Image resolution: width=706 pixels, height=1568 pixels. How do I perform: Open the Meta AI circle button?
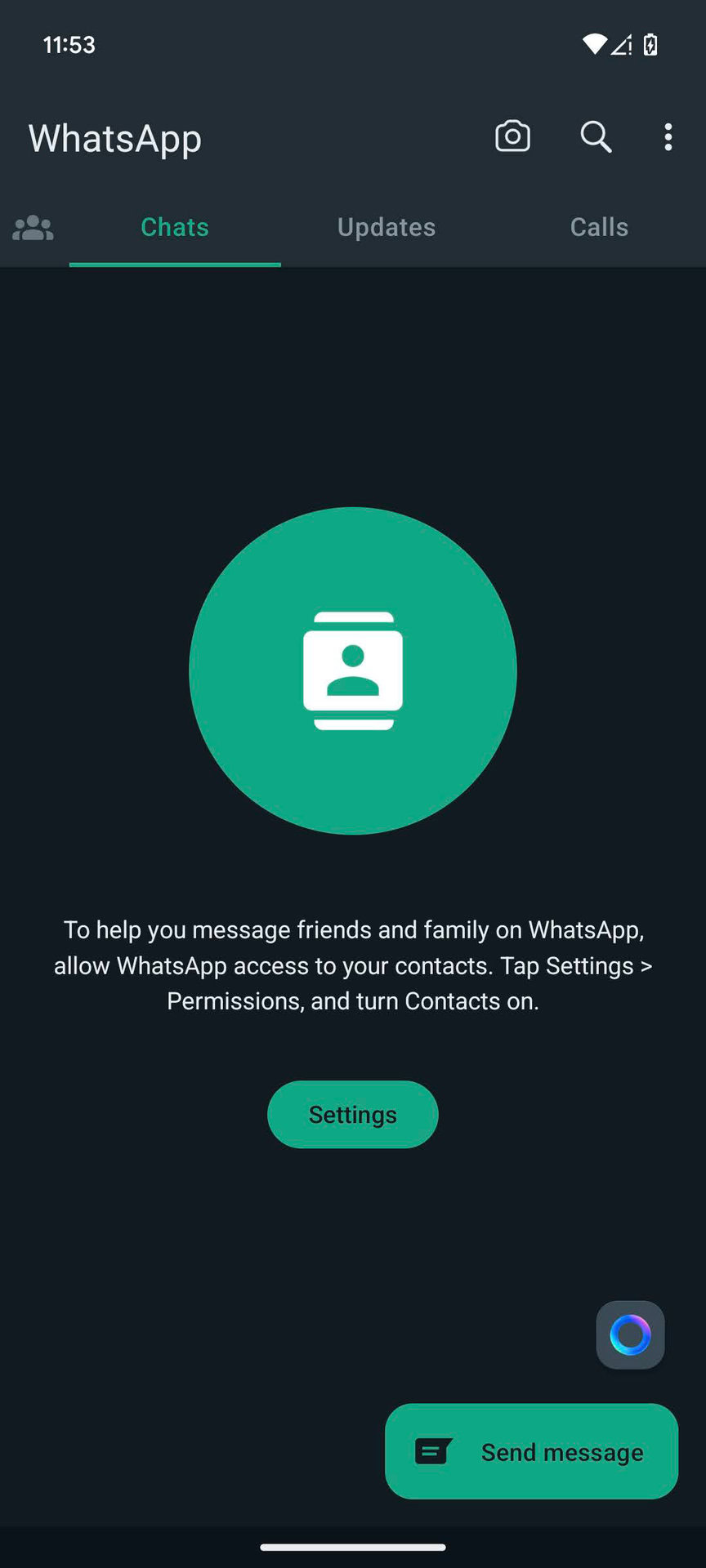click(630, 1335)
